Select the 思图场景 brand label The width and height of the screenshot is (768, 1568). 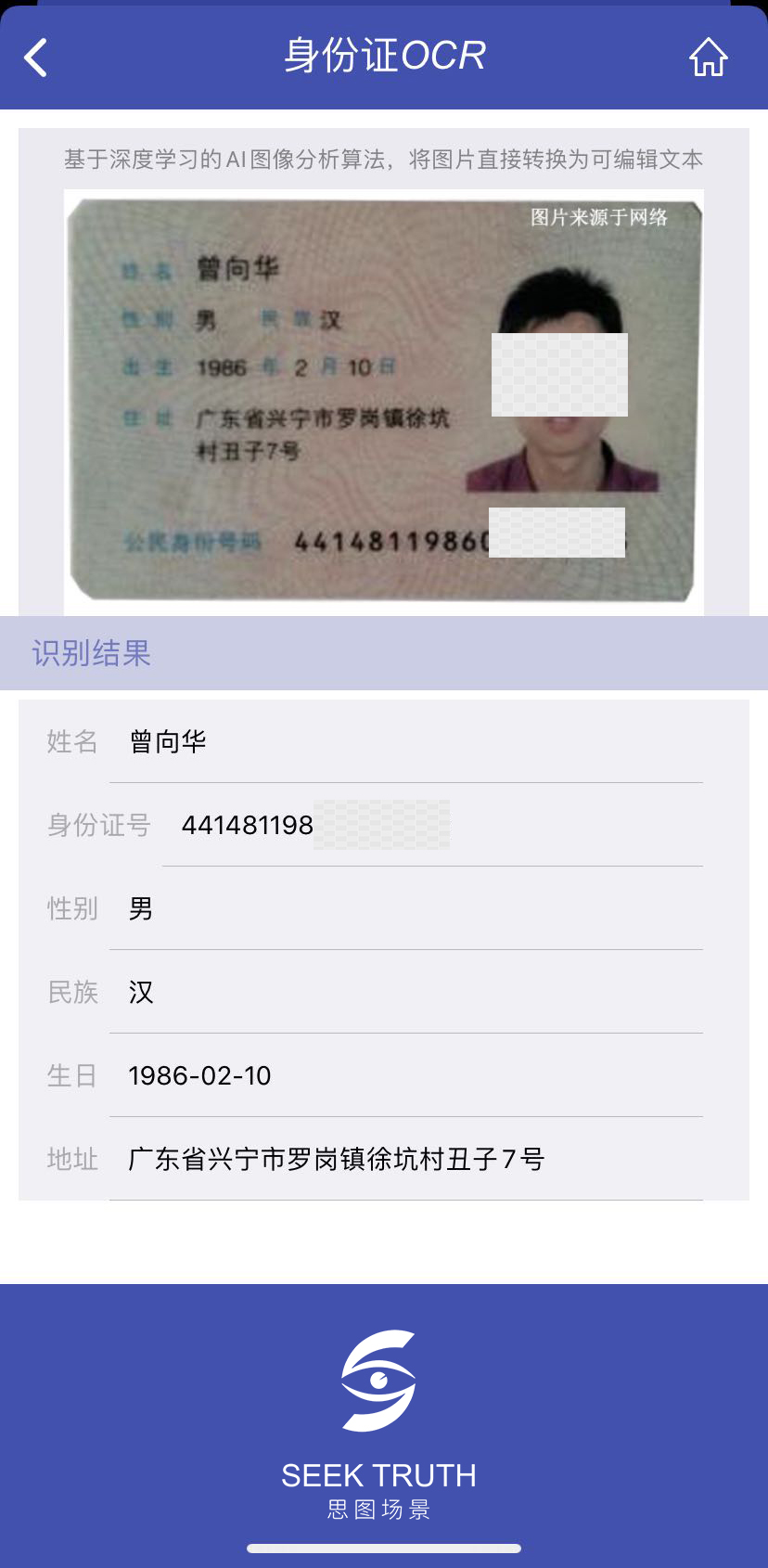point(378,1510)
